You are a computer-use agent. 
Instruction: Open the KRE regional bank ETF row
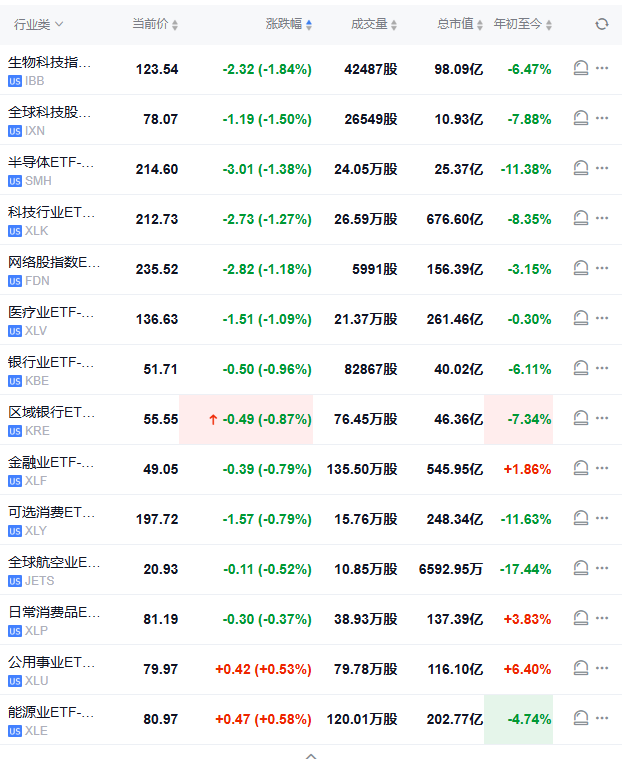point(50,420)
